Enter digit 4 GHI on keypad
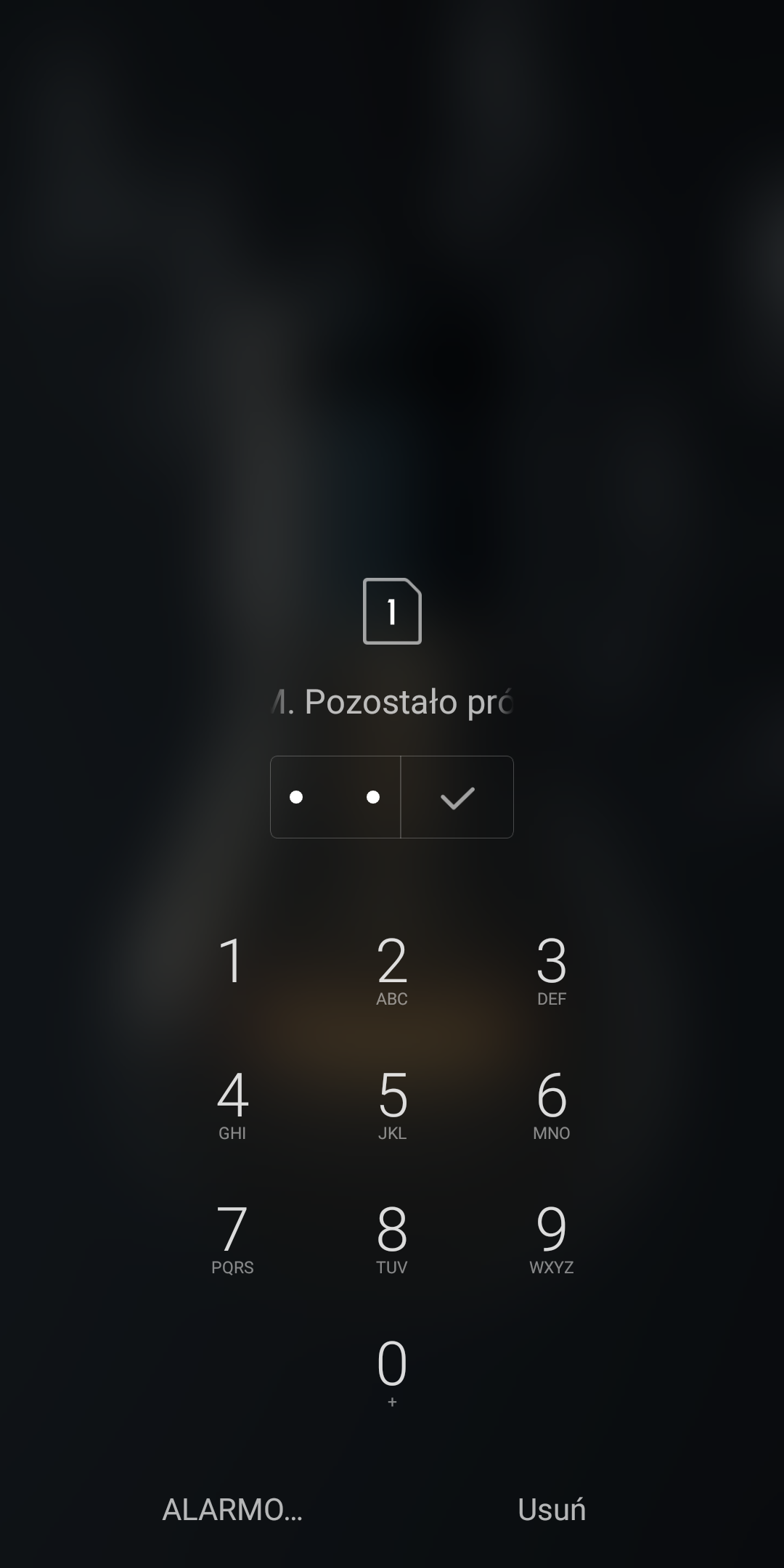The height and width of the screenshot is (1568, 784). click(232, 1104)
